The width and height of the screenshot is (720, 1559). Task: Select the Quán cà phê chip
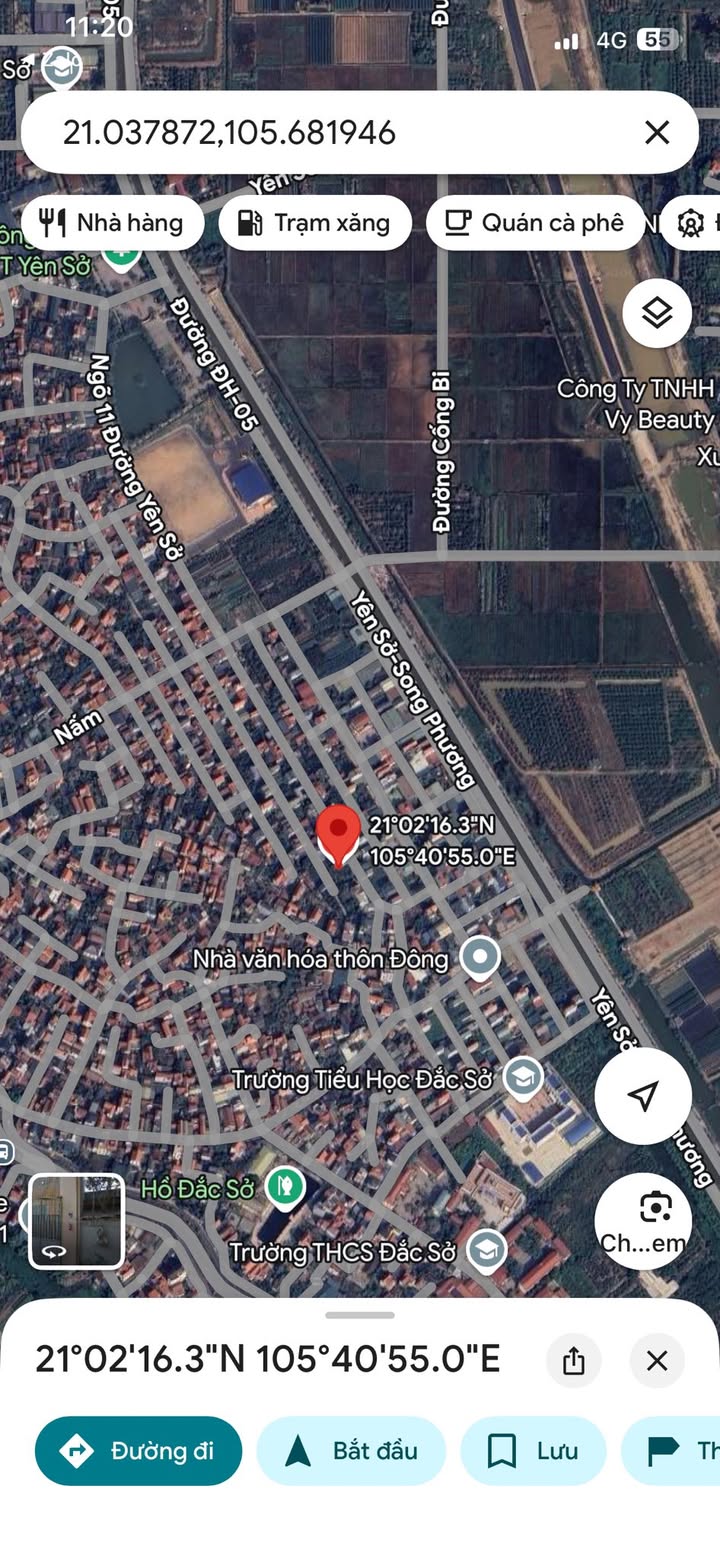(534, 222)
